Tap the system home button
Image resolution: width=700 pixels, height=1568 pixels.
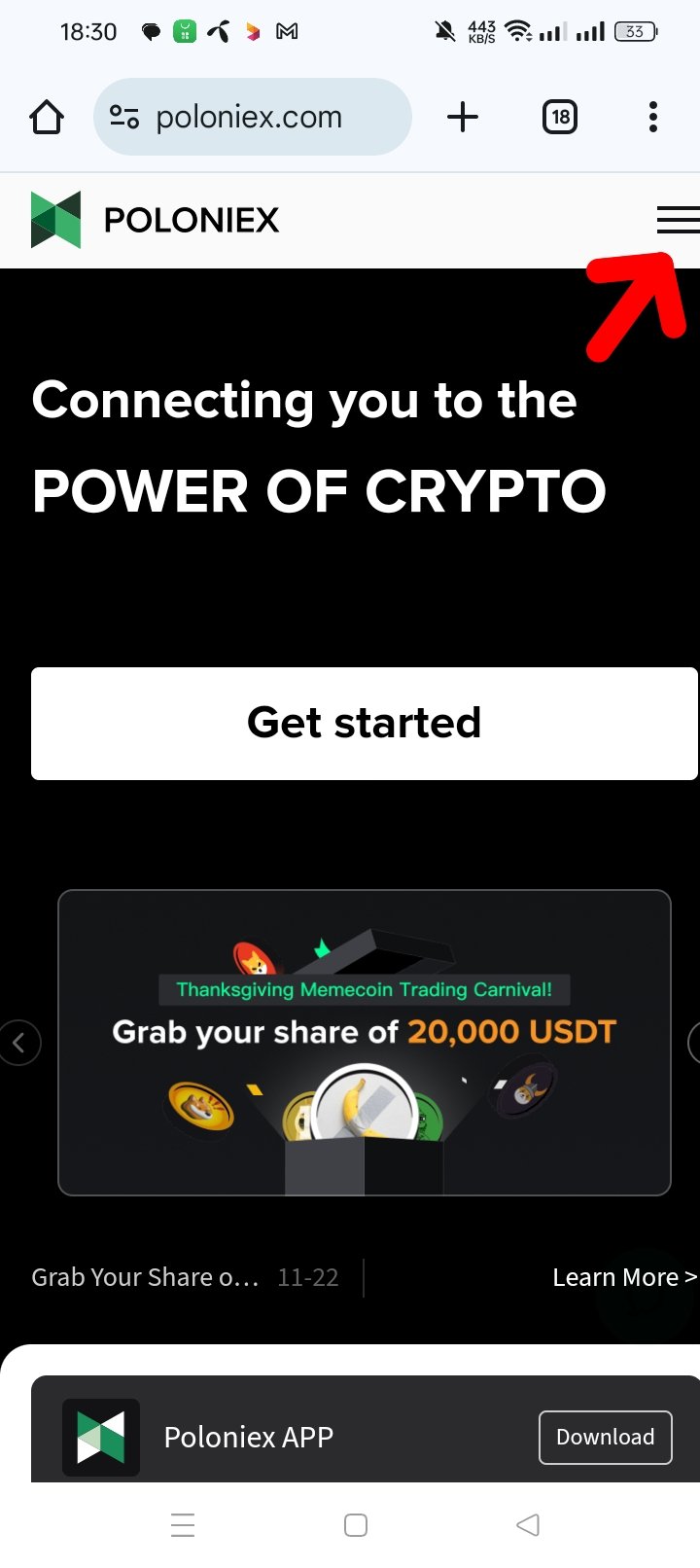pos(356,1524)
